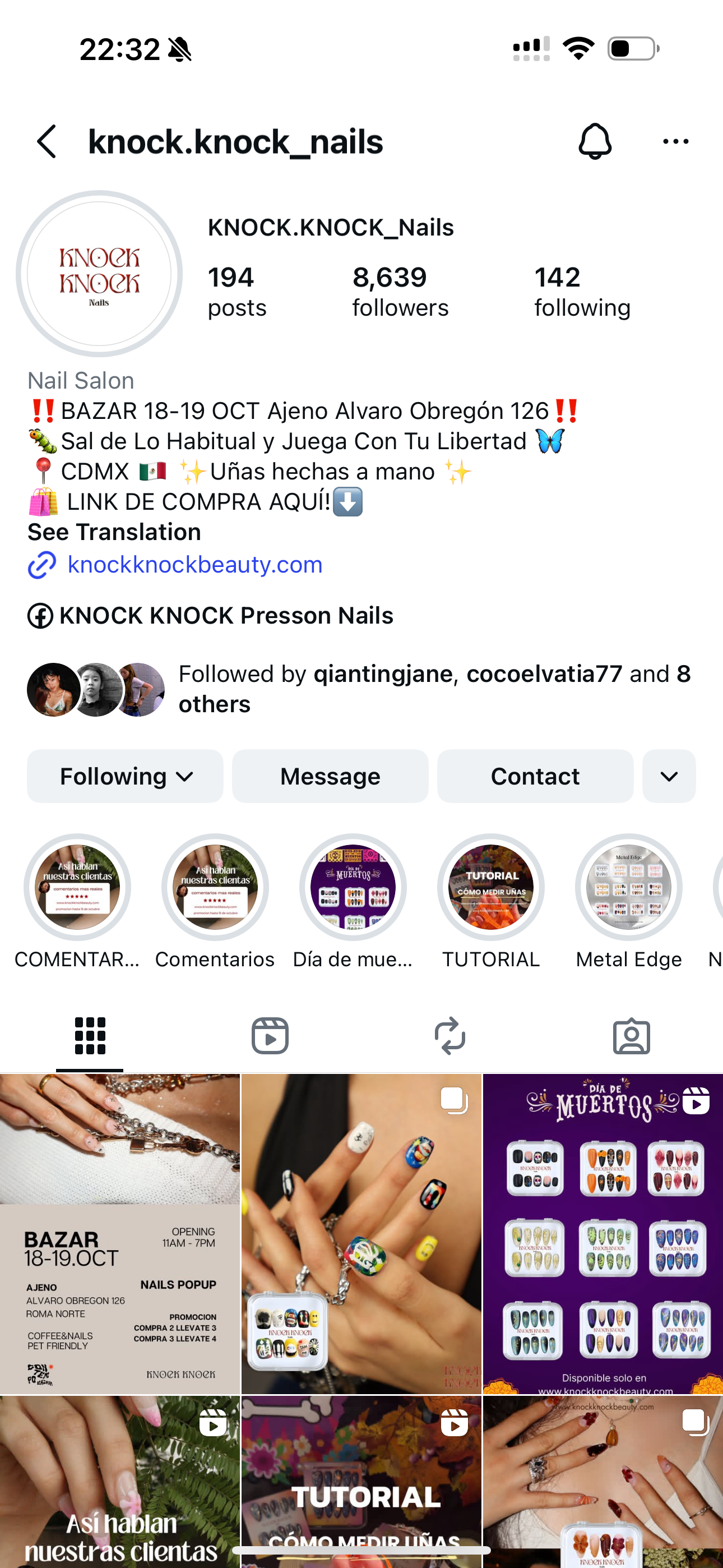Open the knockknockbeauty.com website link
This screenshot has height=1568, width=723.
tap(194, 564)
